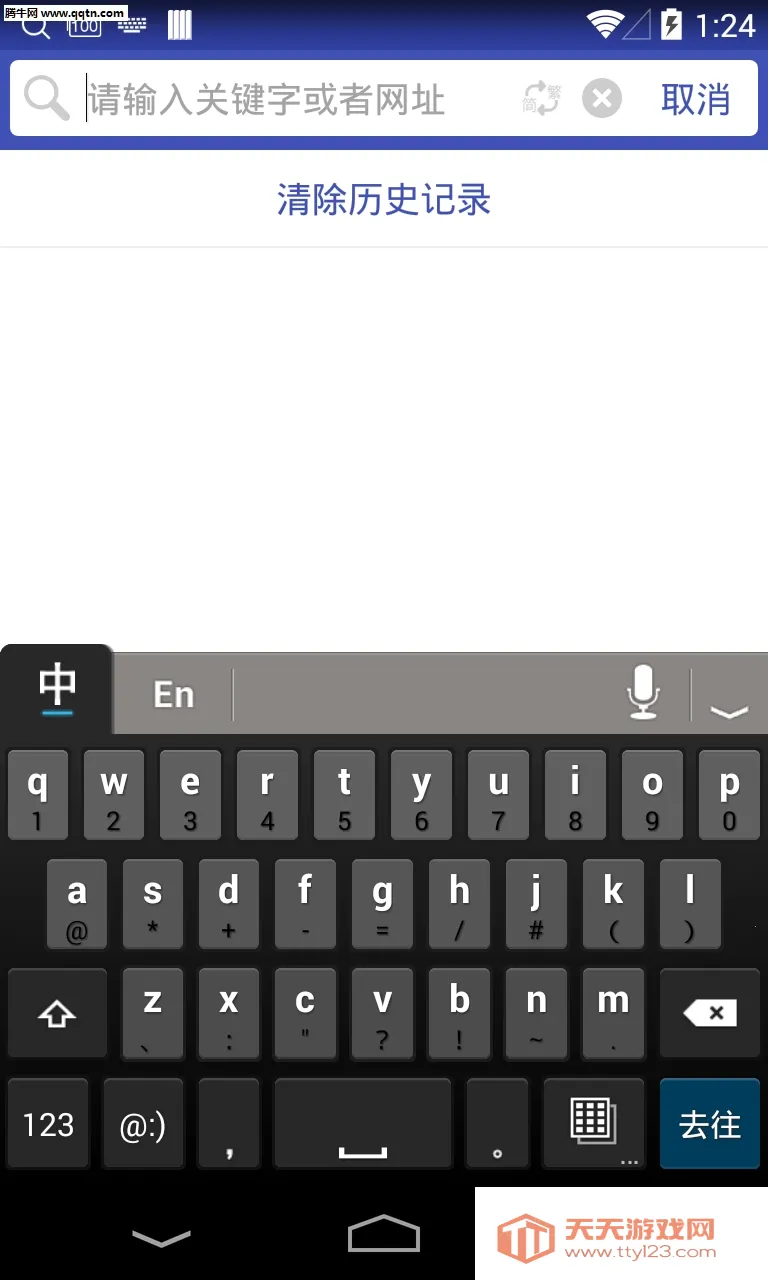The height and width of the screenshot is (1280, 768).
Task: Clear browsing history via 清除历史记录 link
Action: (383, 200)
